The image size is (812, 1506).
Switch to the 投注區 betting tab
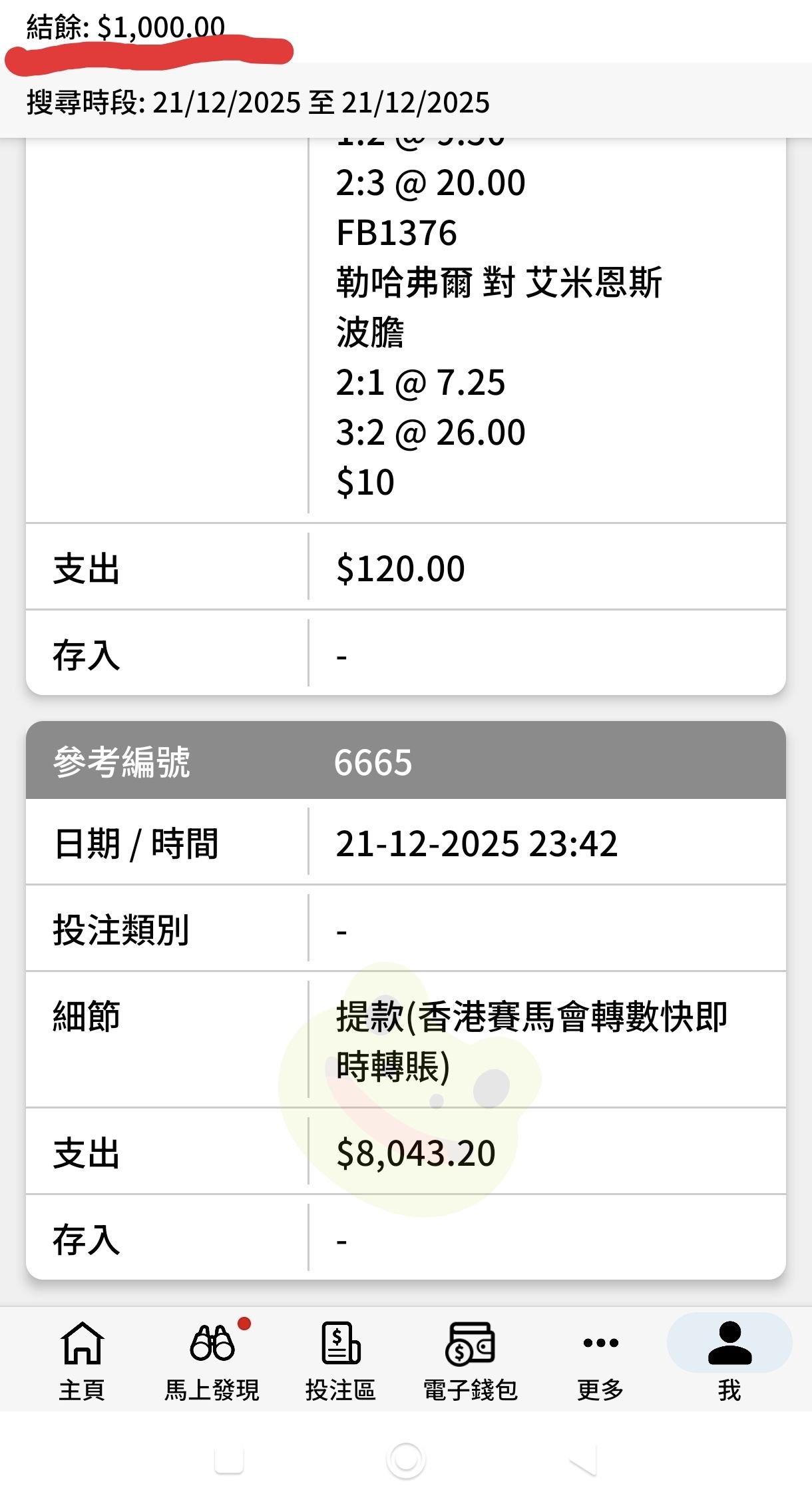341,1360
